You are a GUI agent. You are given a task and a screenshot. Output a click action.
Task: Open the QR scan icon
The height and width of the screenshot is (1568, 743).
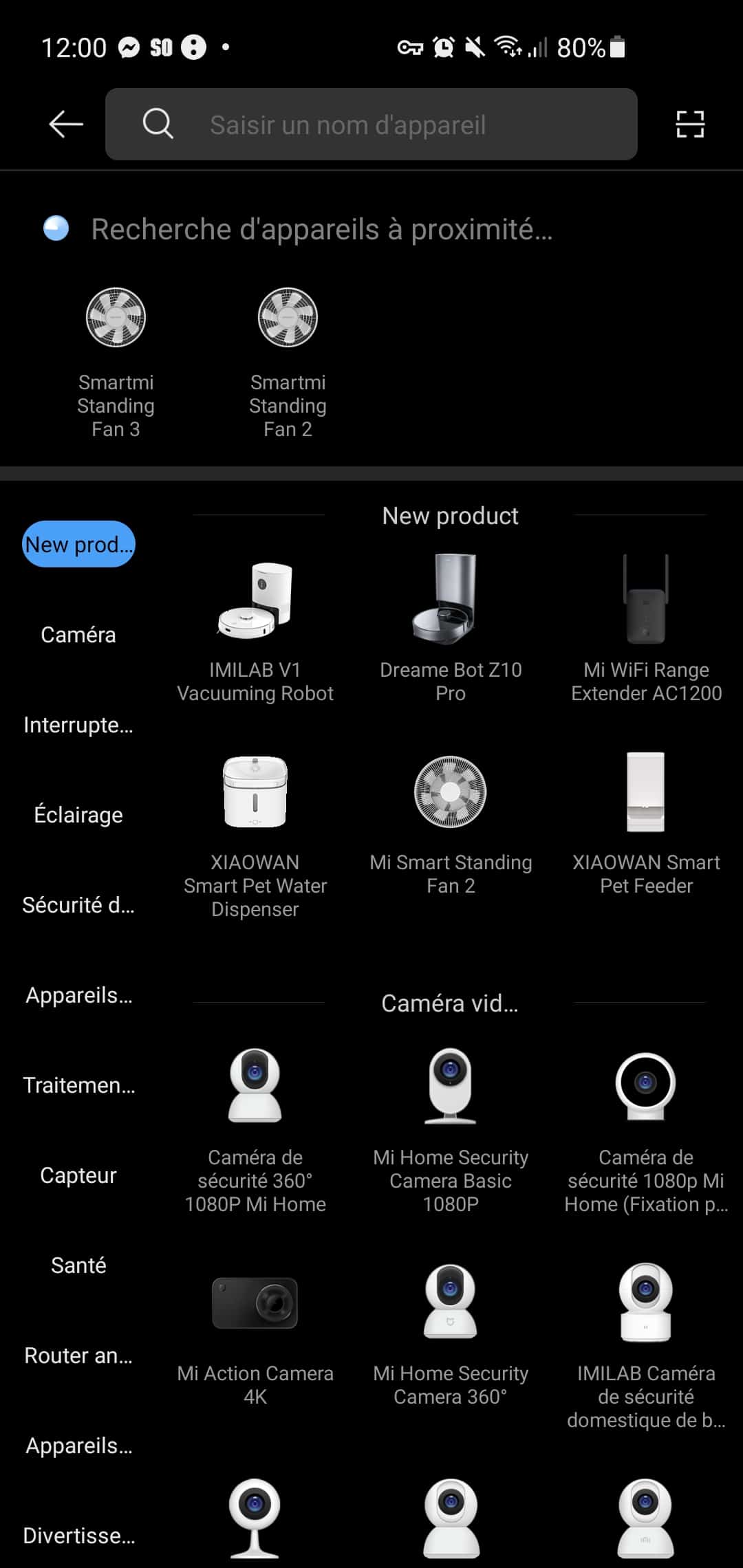690,124
